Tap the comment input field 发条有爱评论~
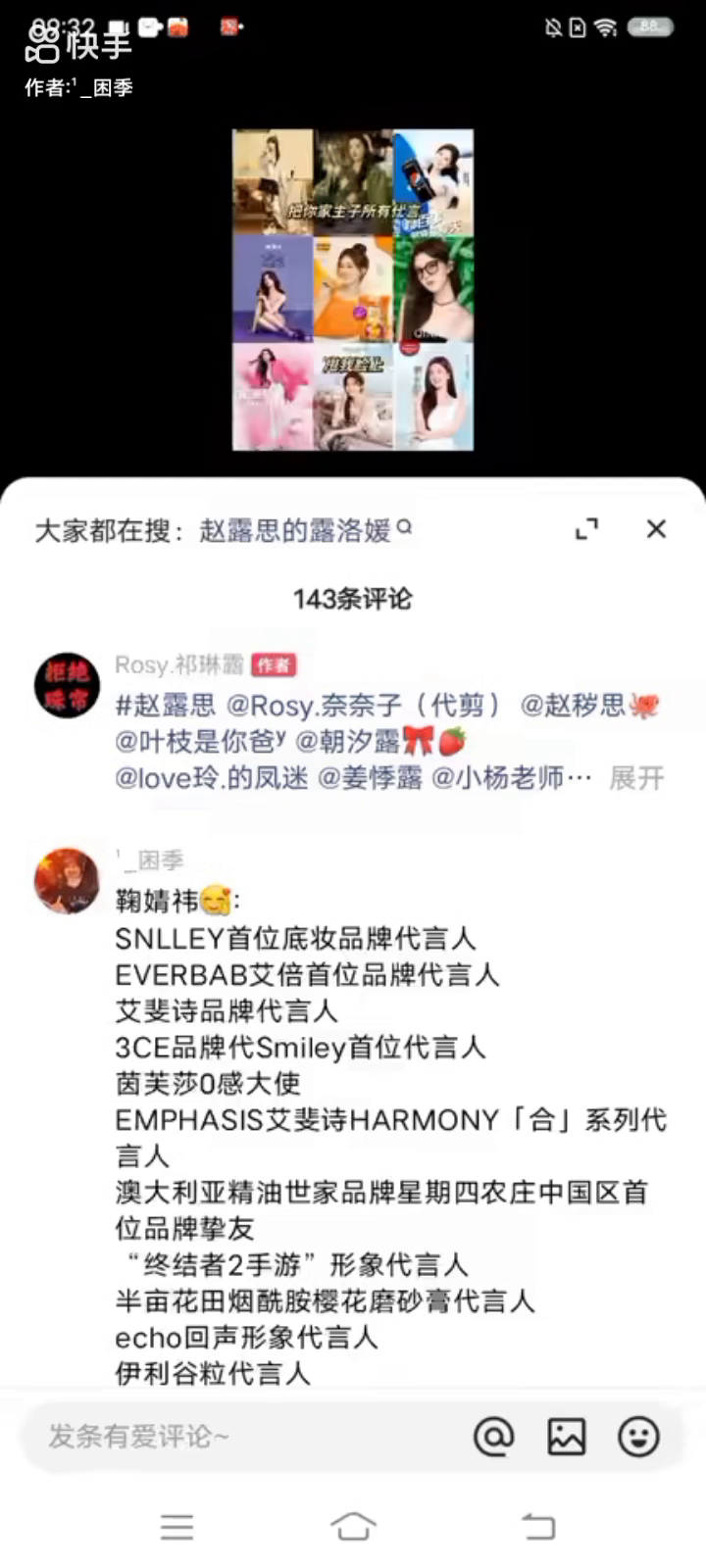 click(235, 1437)
